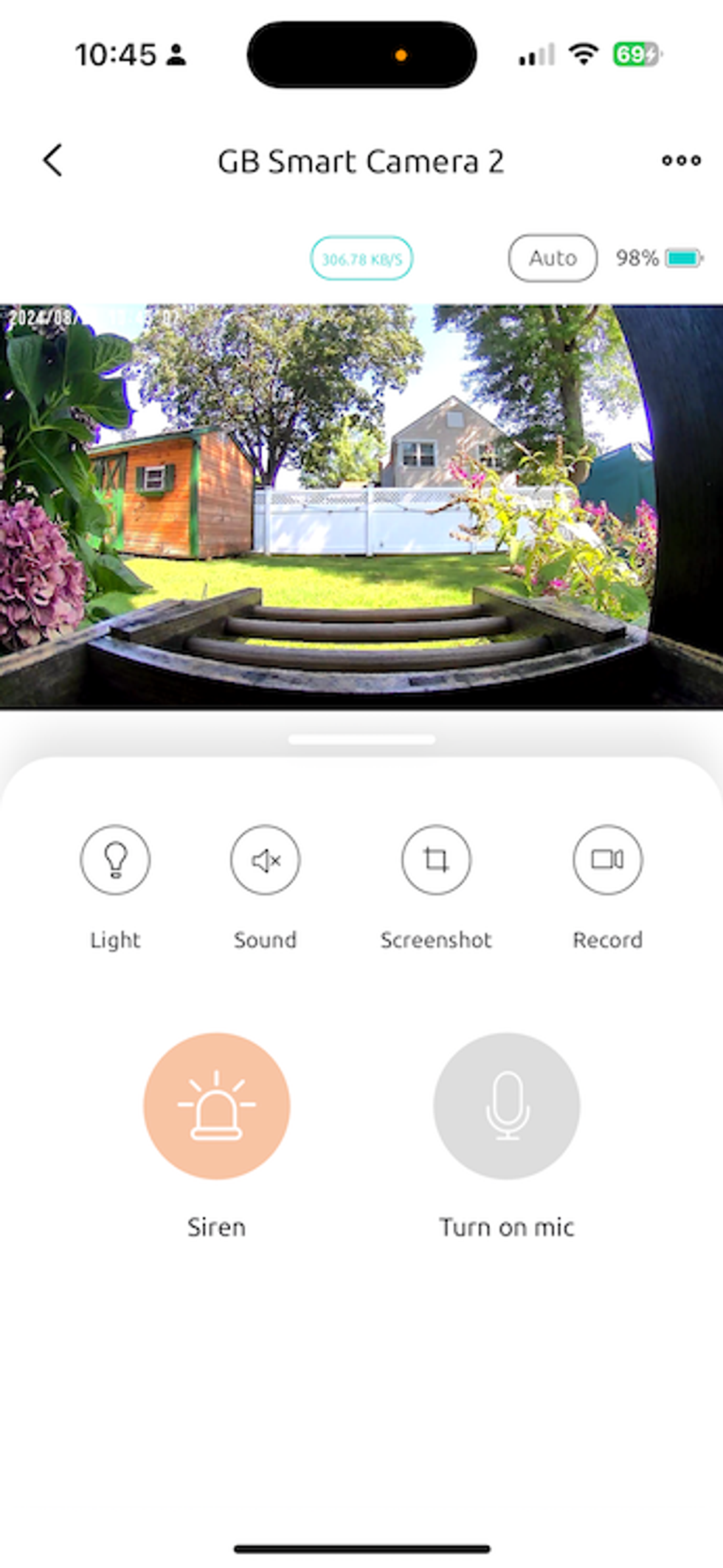Unmute camera audio with the Sound icon
The image size is (723, 1568).
[264, 860]
